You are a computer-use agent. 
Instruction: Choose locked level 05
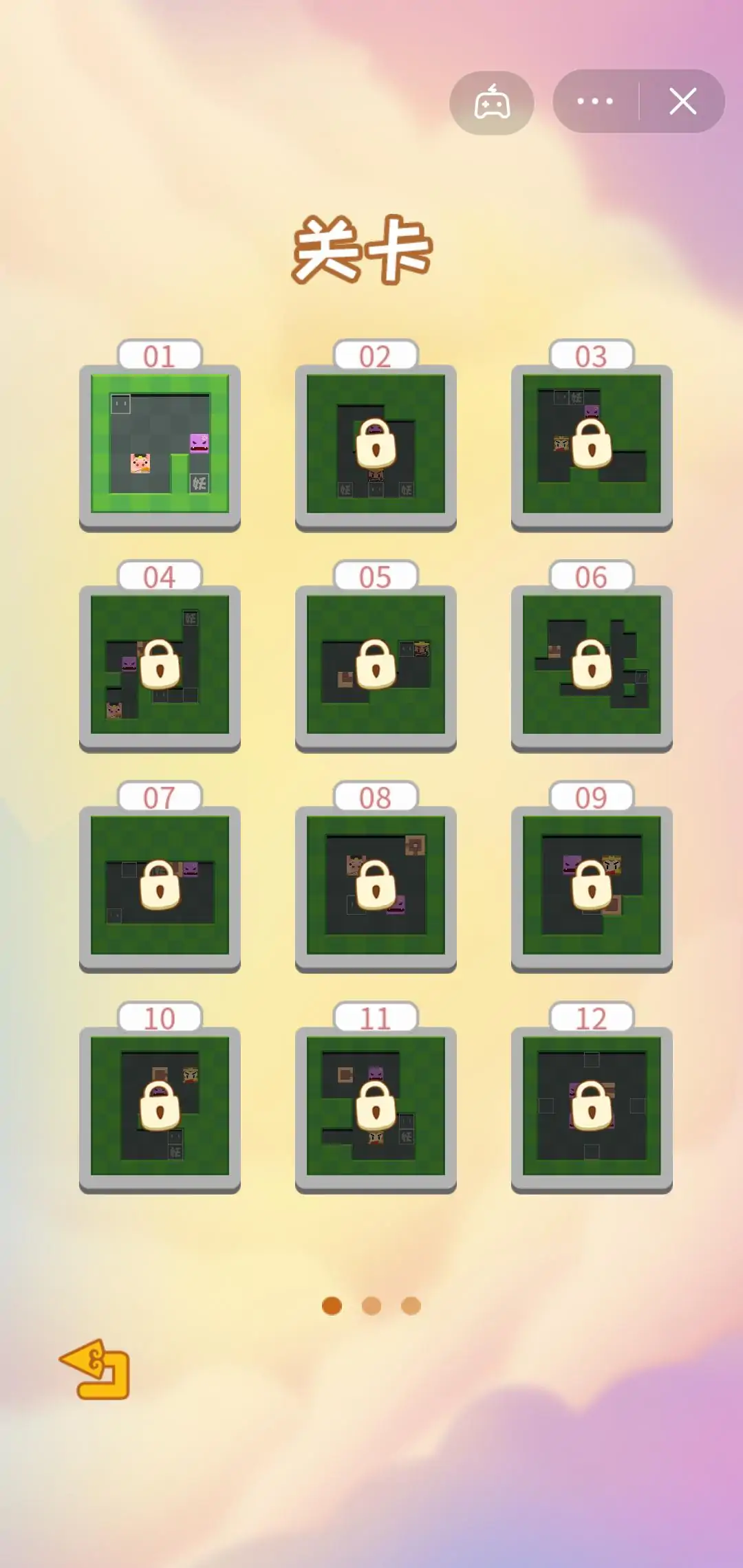(x=376, y=664)
